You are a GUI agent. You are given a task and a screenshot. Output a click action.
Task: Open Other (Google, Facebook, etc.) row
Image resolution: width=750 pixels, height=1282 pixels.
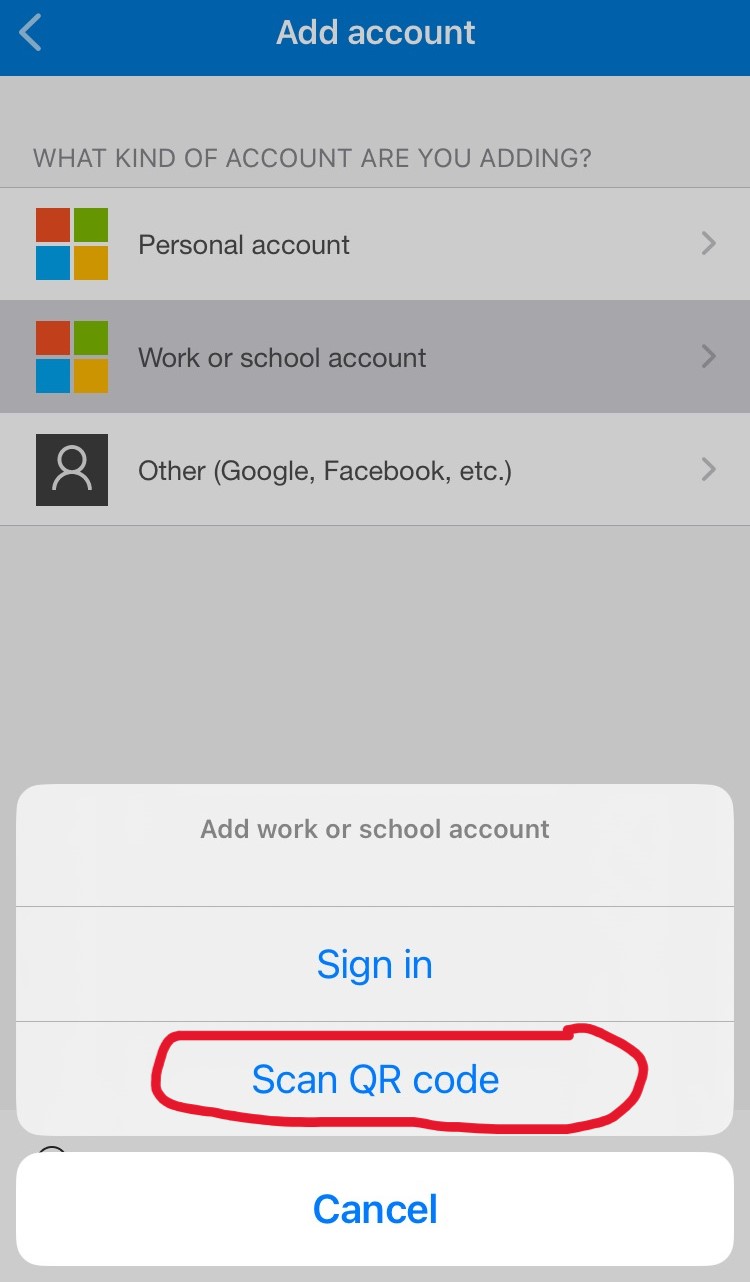point(375,470)
